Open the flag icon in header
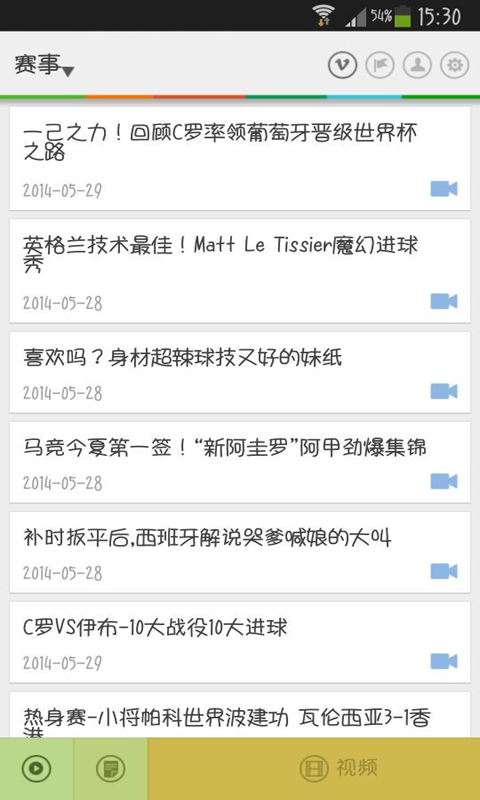The width and height of the screenshot is (480, 800). coord(380,65)
